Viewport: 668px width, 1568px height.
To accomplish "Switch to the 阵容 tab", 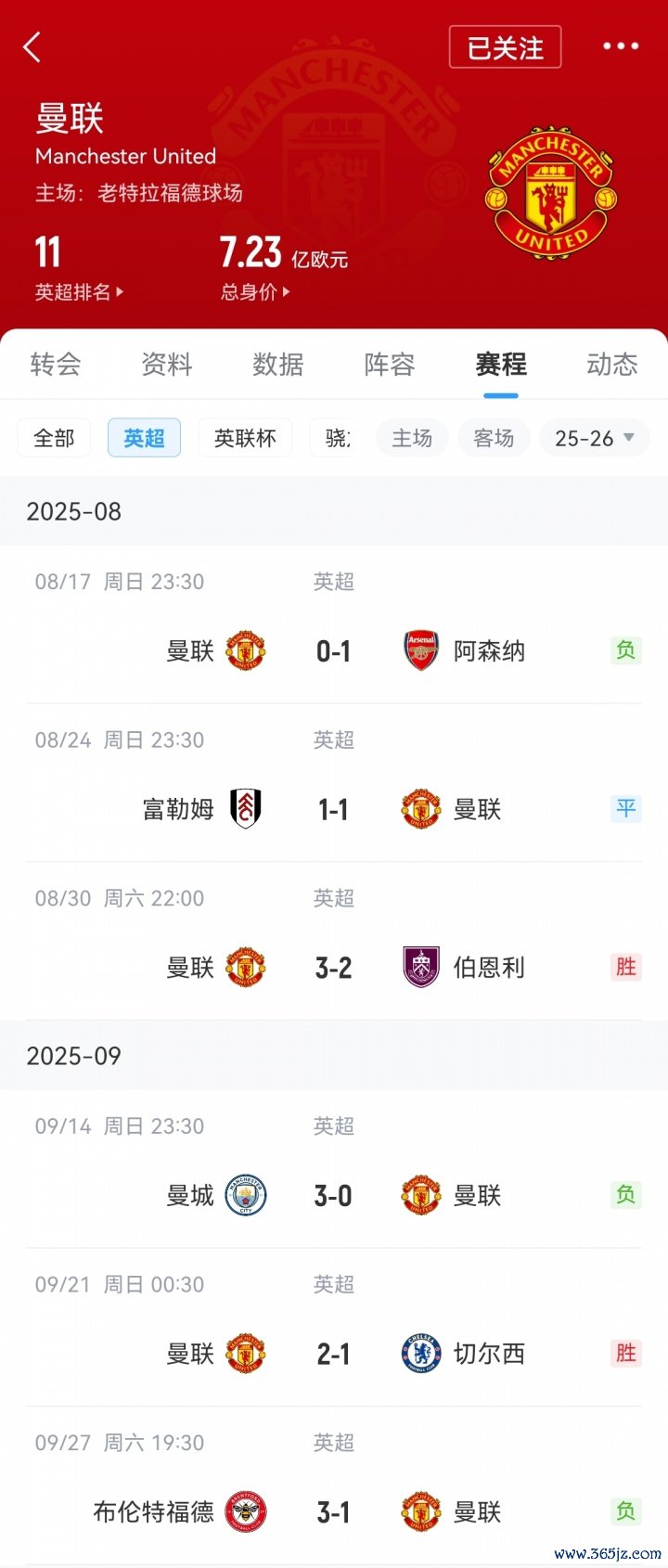I will pos(390,365).
